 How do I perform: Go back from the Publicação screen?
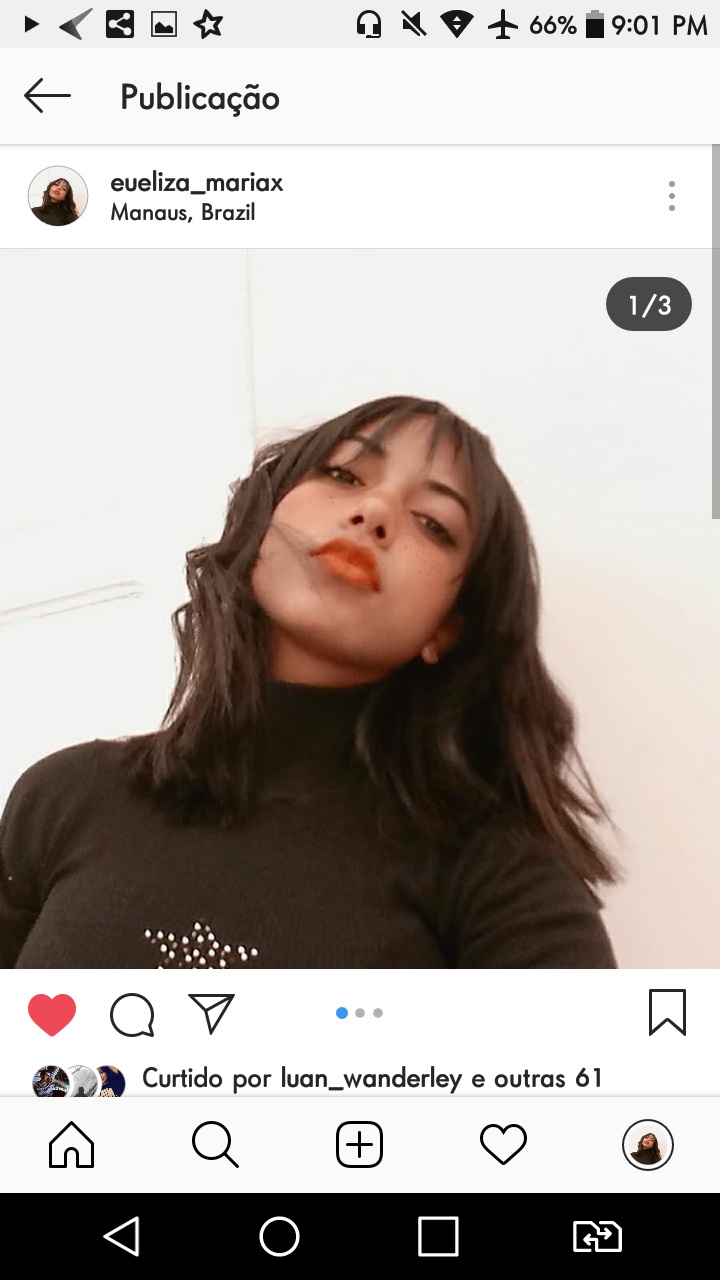[x=47, y=96]
